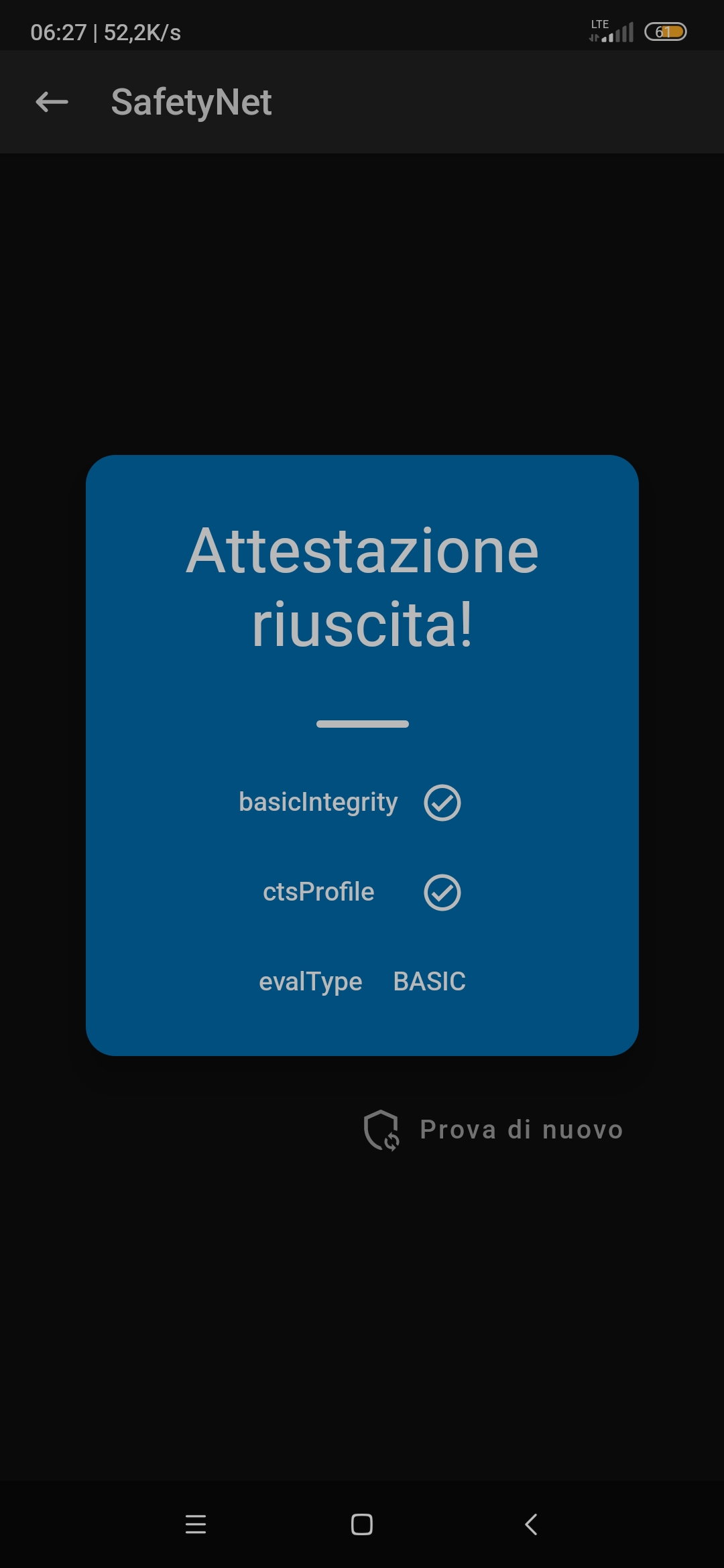Go to the home screen
724x1568 pixels.
tap(362, 1524)
